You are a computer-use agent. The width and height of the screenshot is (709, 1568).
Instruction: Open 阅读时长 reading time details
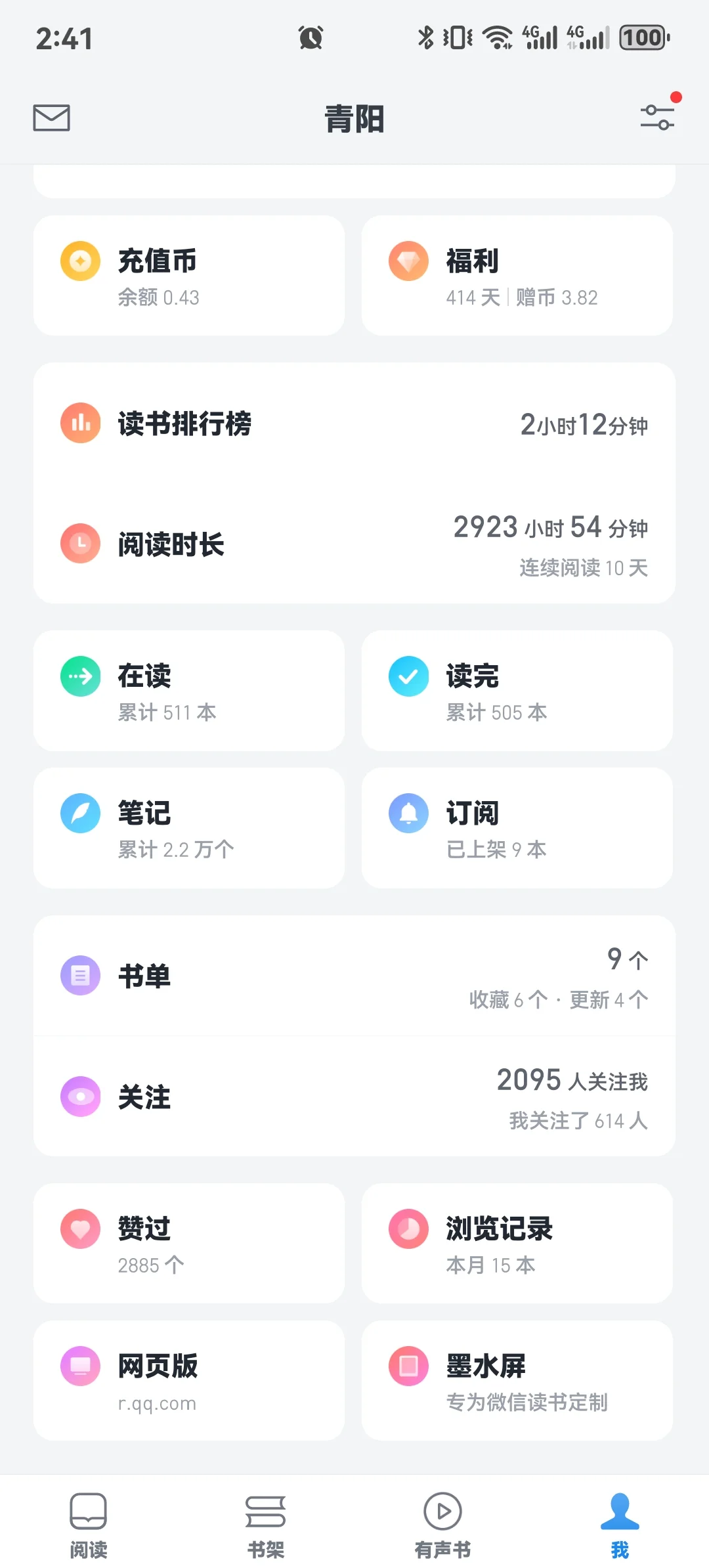tap(354, 544)
